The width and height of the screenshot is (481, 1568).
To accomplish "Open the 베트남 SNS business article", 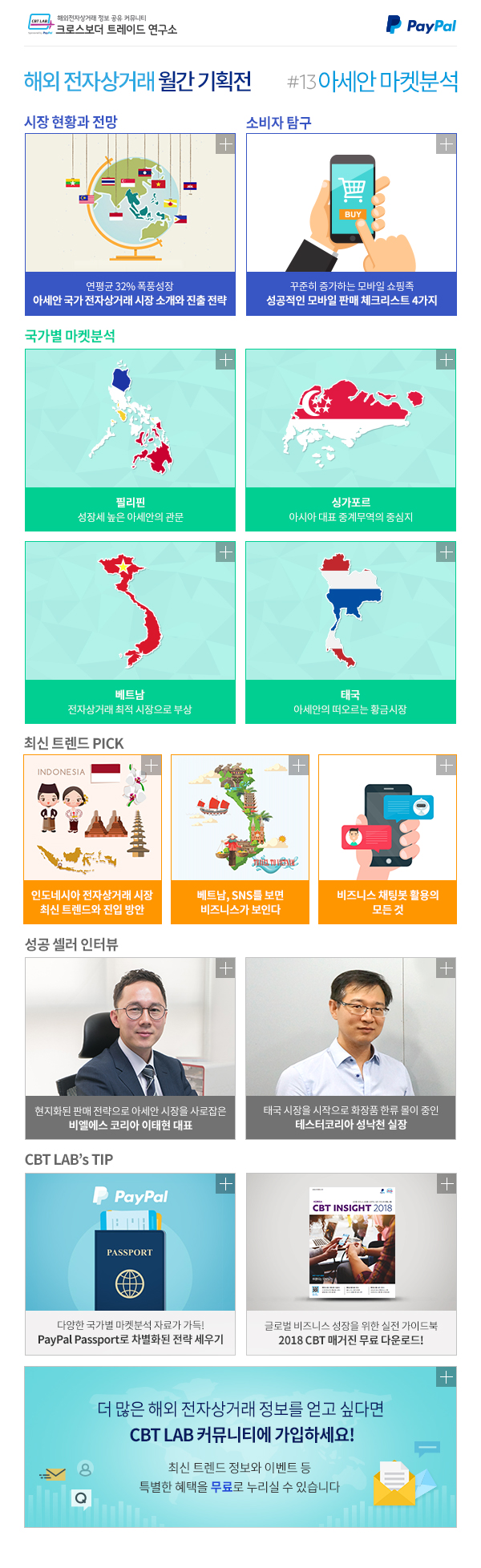I will click(240, 839).
